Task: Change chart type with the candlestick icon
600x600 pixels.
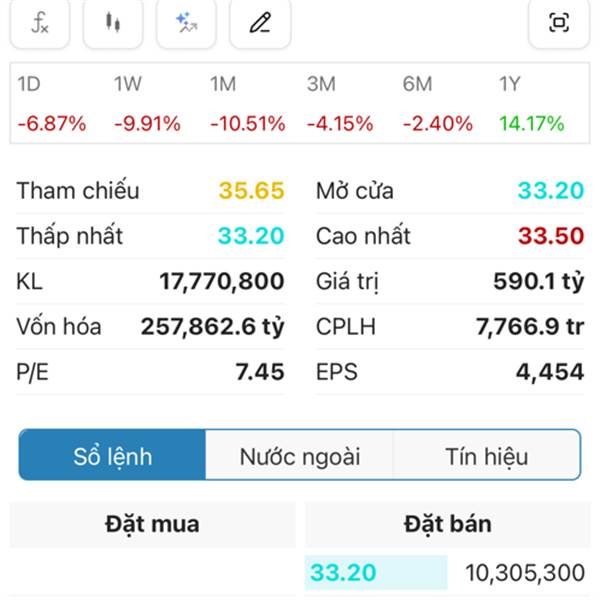Action: (x=113, y=23)
